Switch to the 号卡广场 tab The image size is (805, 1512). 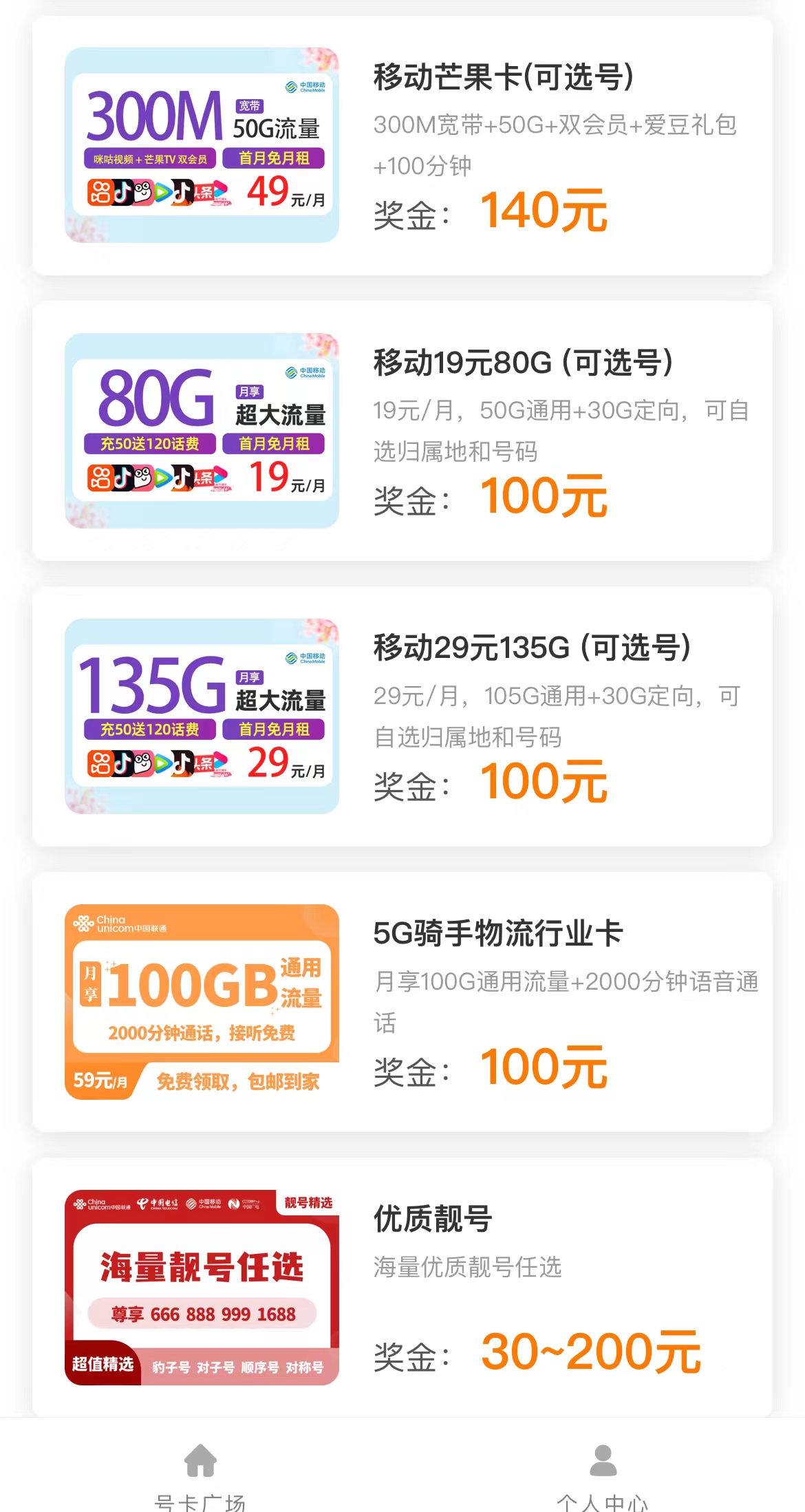200,1475
